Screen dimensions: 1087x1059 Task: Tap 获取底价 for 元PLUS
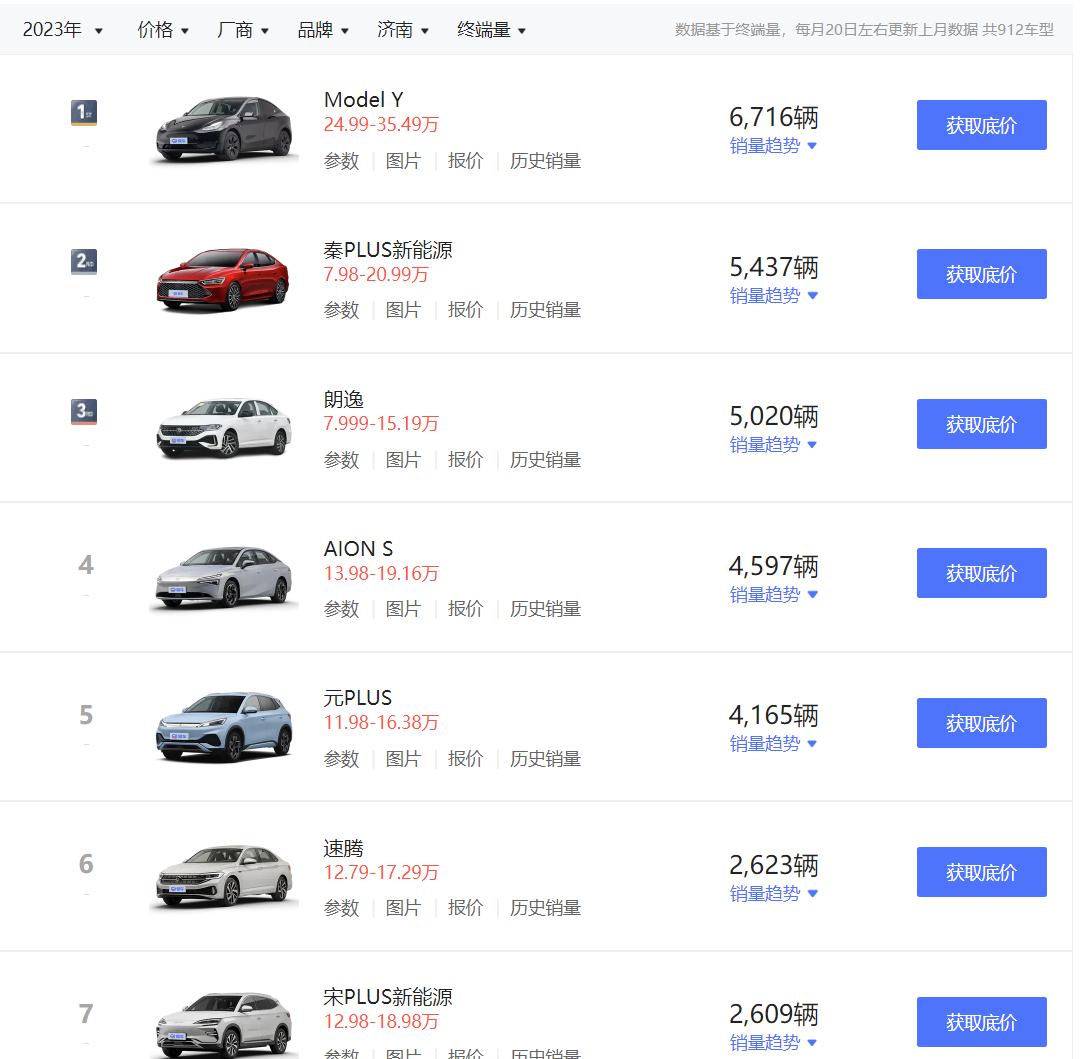coord(981,723)
